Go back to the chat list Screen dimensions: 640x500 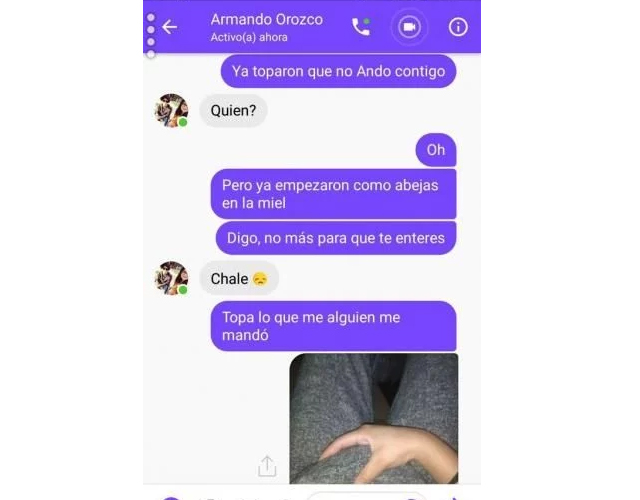click(170, 27)
